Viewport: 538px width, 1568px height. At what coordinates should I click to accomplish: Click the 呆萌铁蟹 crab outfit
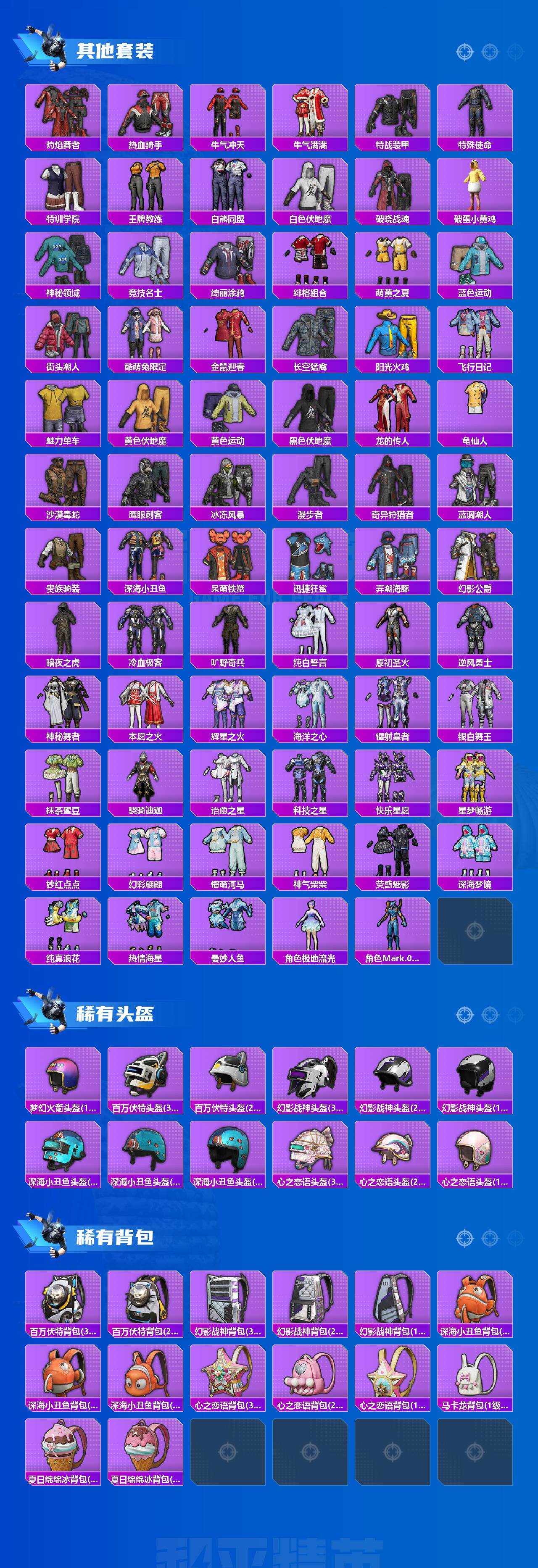point(228,560)
